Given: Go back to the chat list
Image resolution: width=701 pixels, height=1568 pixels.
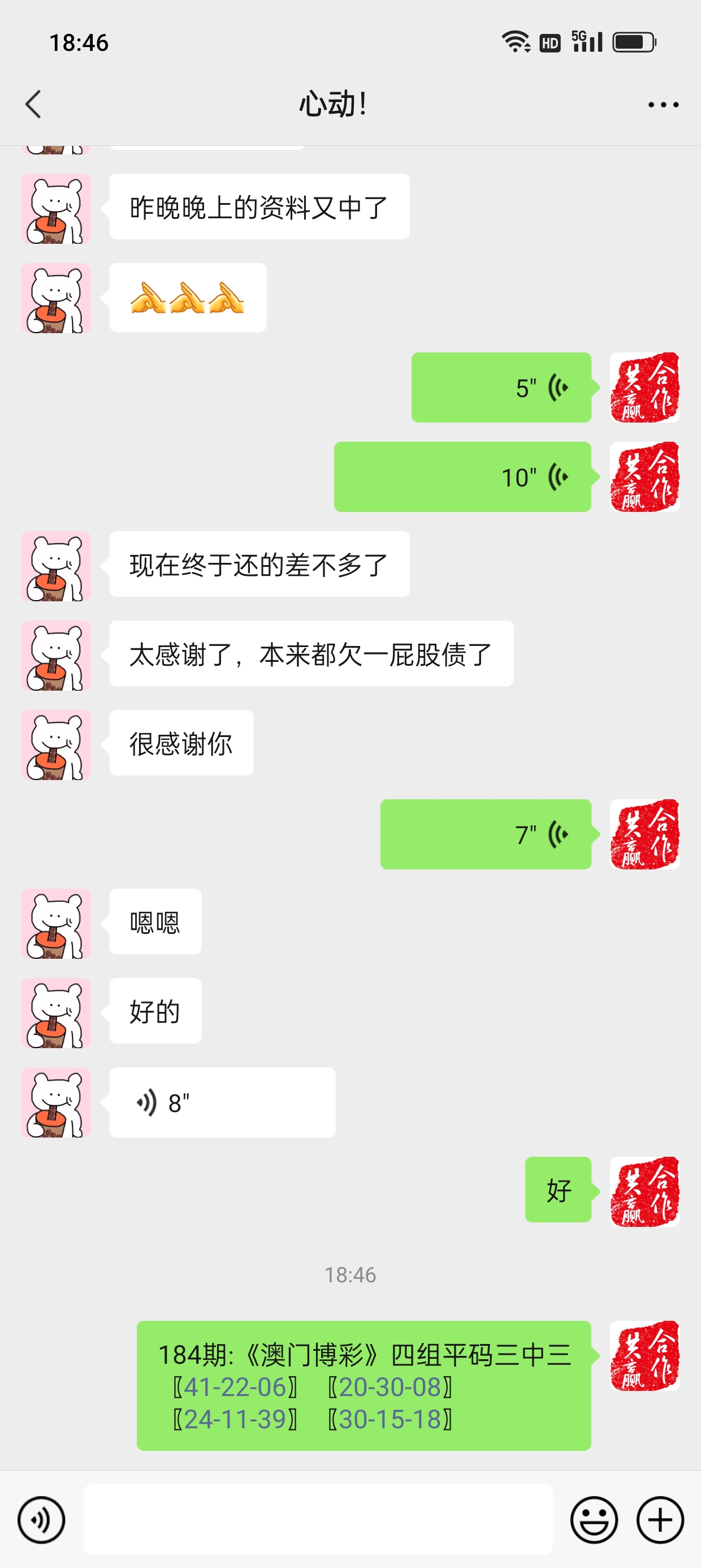Looking at the screenshot, I should [33, 104].
